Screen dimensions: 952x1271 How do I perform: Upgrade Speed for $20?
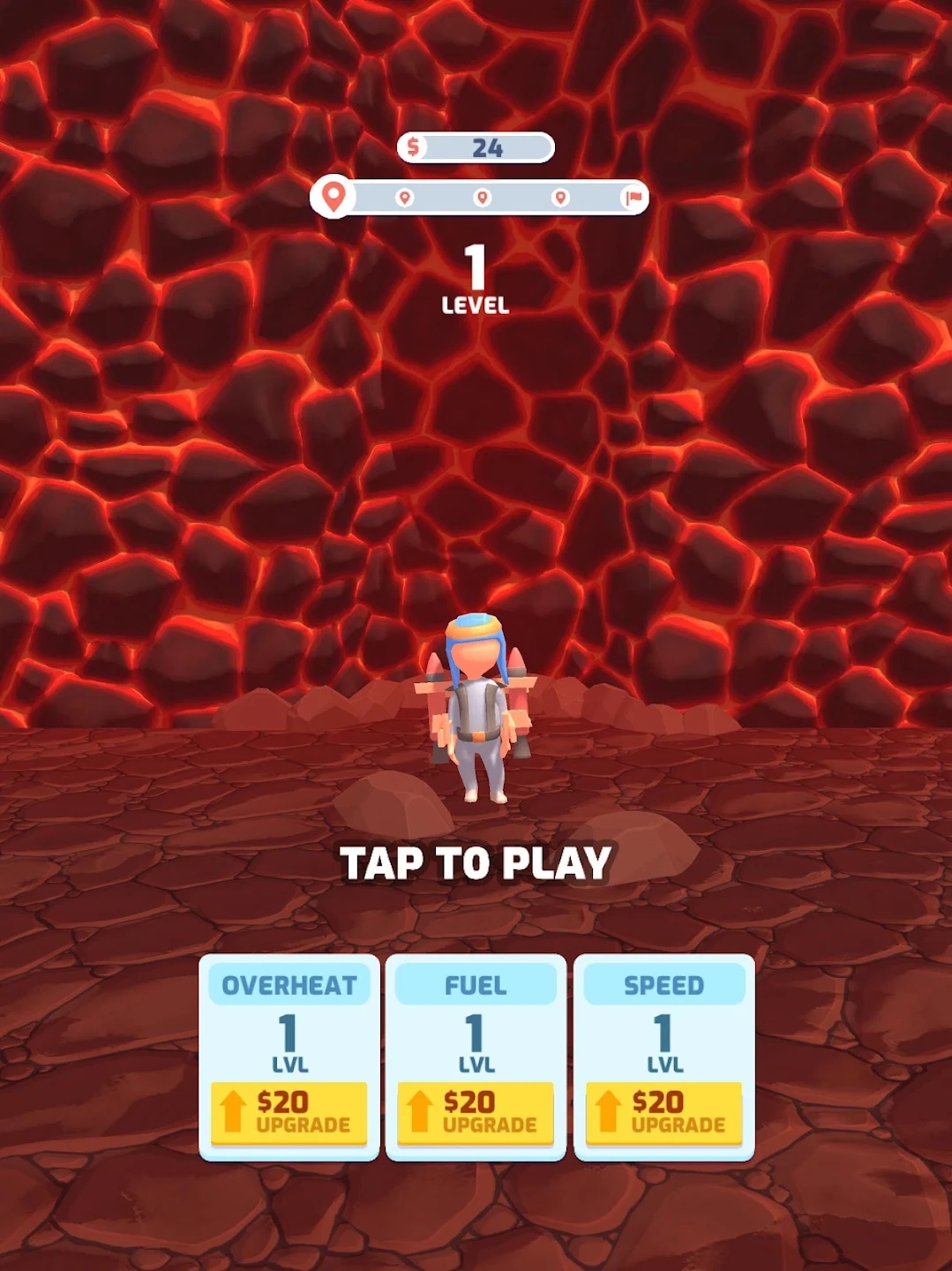(663, 1113)
